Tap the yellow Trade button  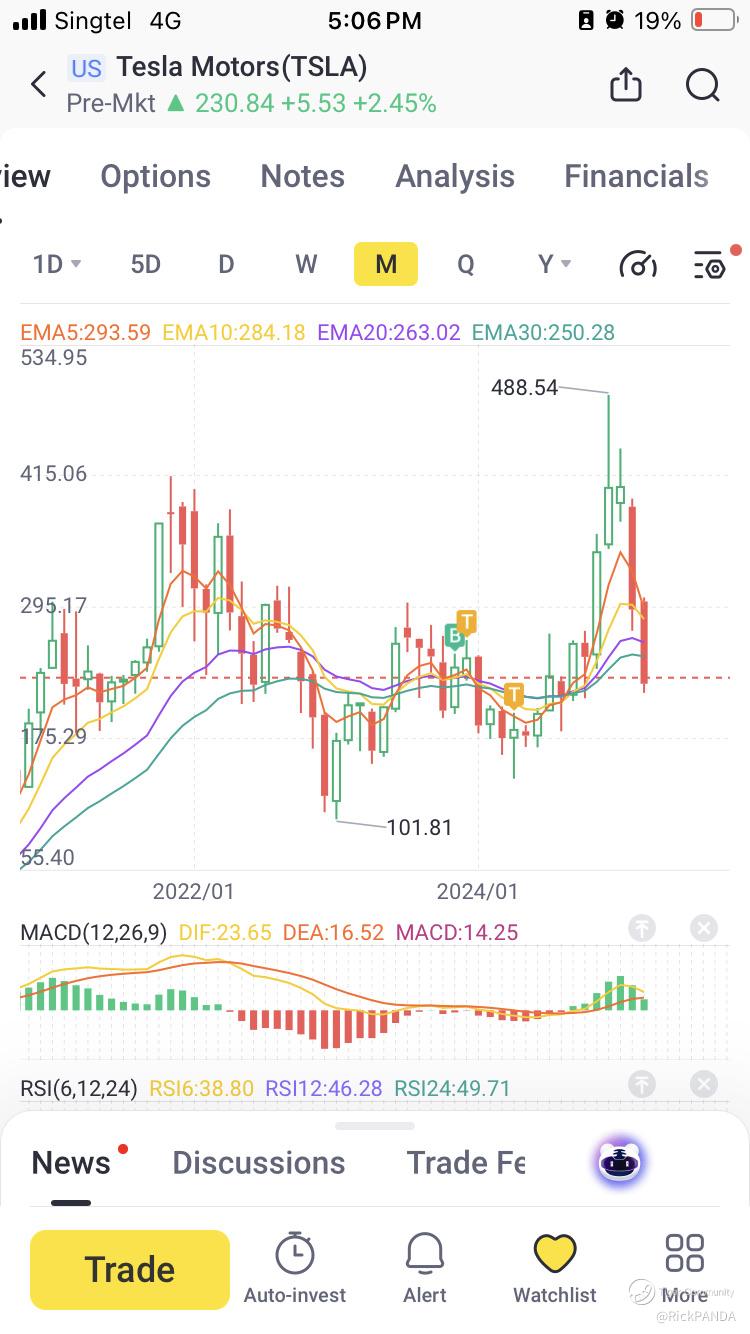[130, 1269]
